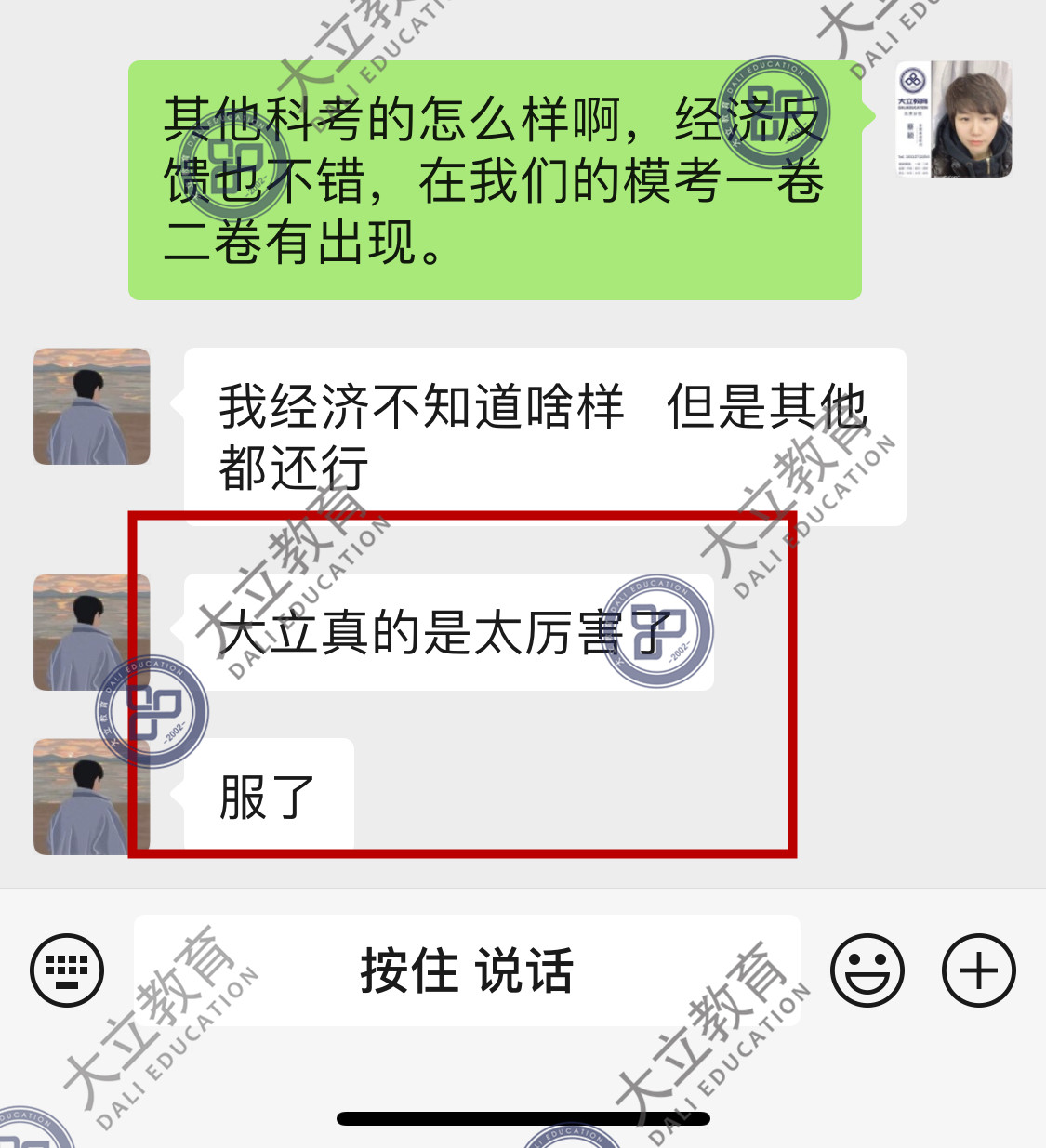Open the plus attachments menu
The image size is (1046, 1148).
[978, 970]
